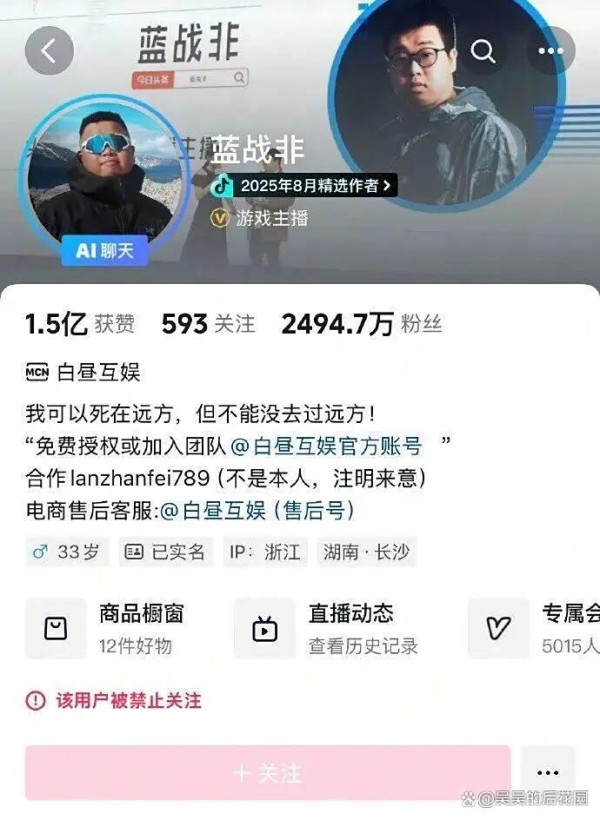
Task: Open the @白昼互娱 (售后号) mention
Action: 257,510
